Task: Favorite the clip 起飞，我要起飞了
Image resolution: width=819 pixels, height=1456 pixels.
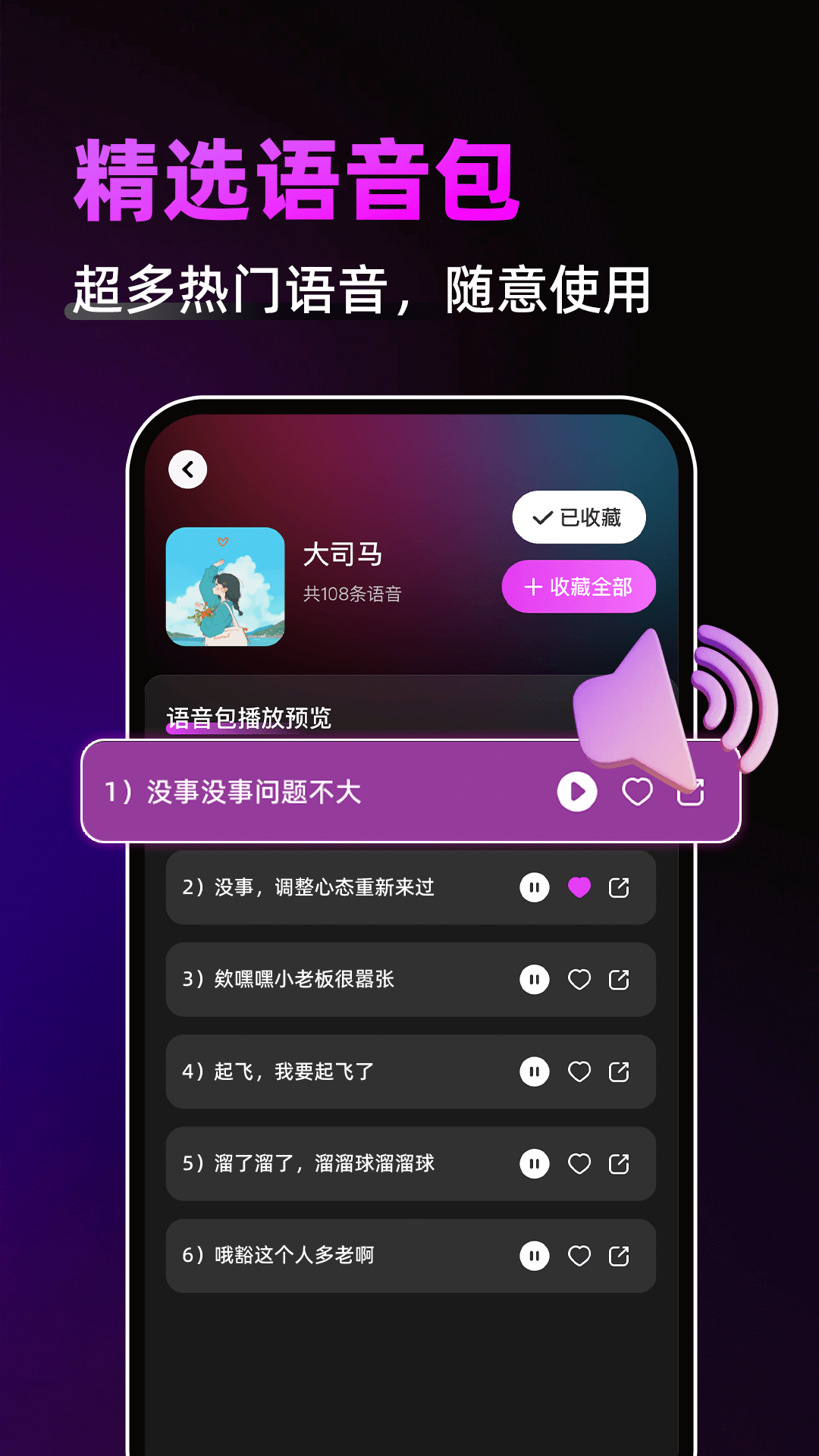Action: click(579, 1072)
